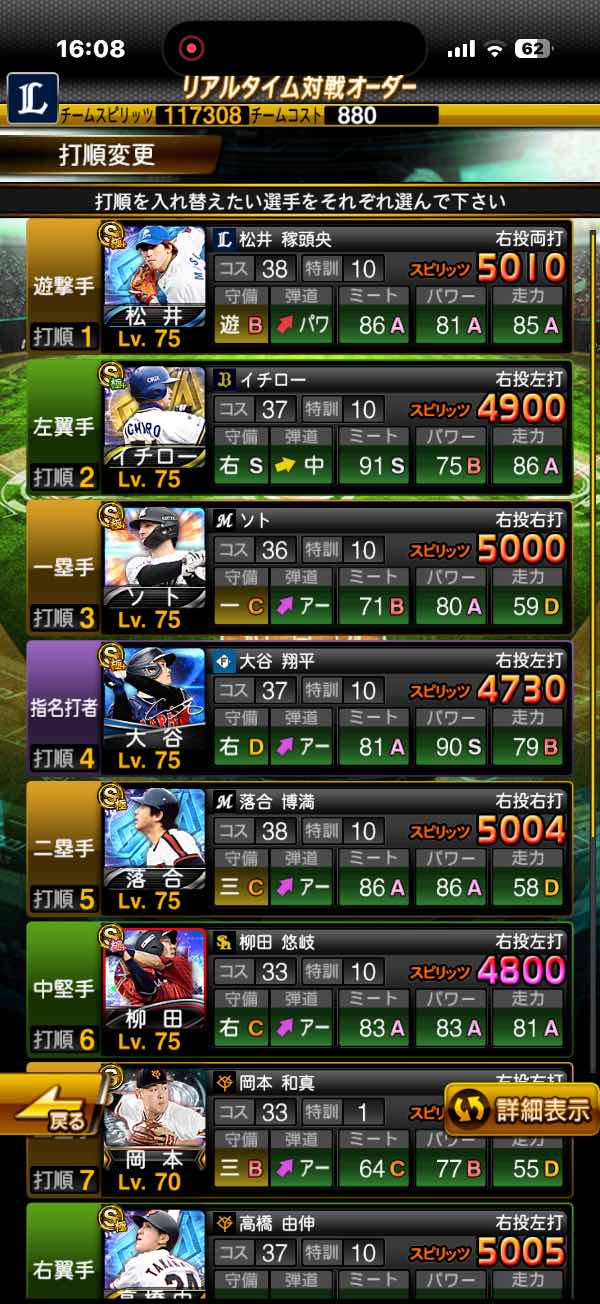Select 落合 博満 in batting slot 5
The height and width of the screenshot is (1304, 600).
pos(300,848)
